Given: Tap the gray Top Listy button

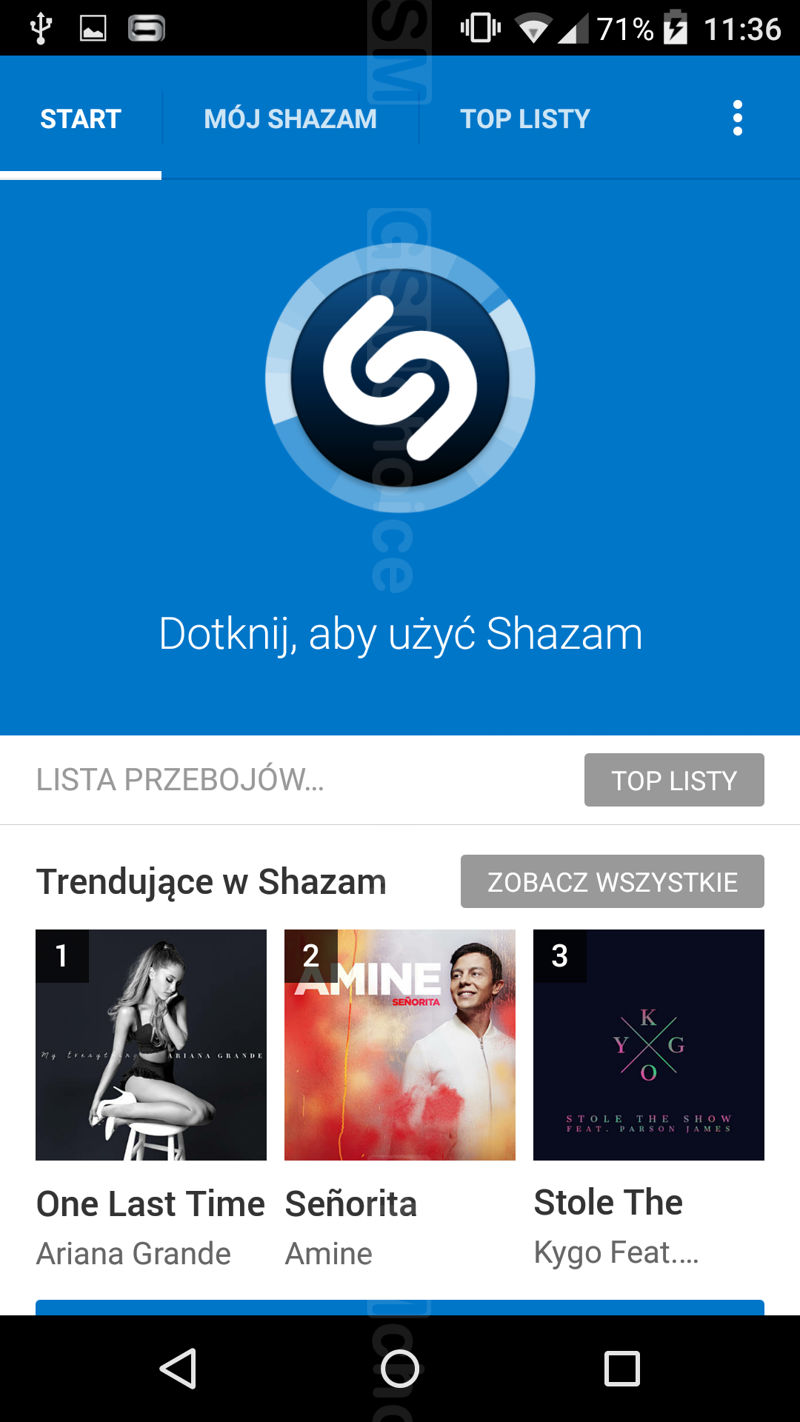Looking at the screenshot, I should (674, 780).
